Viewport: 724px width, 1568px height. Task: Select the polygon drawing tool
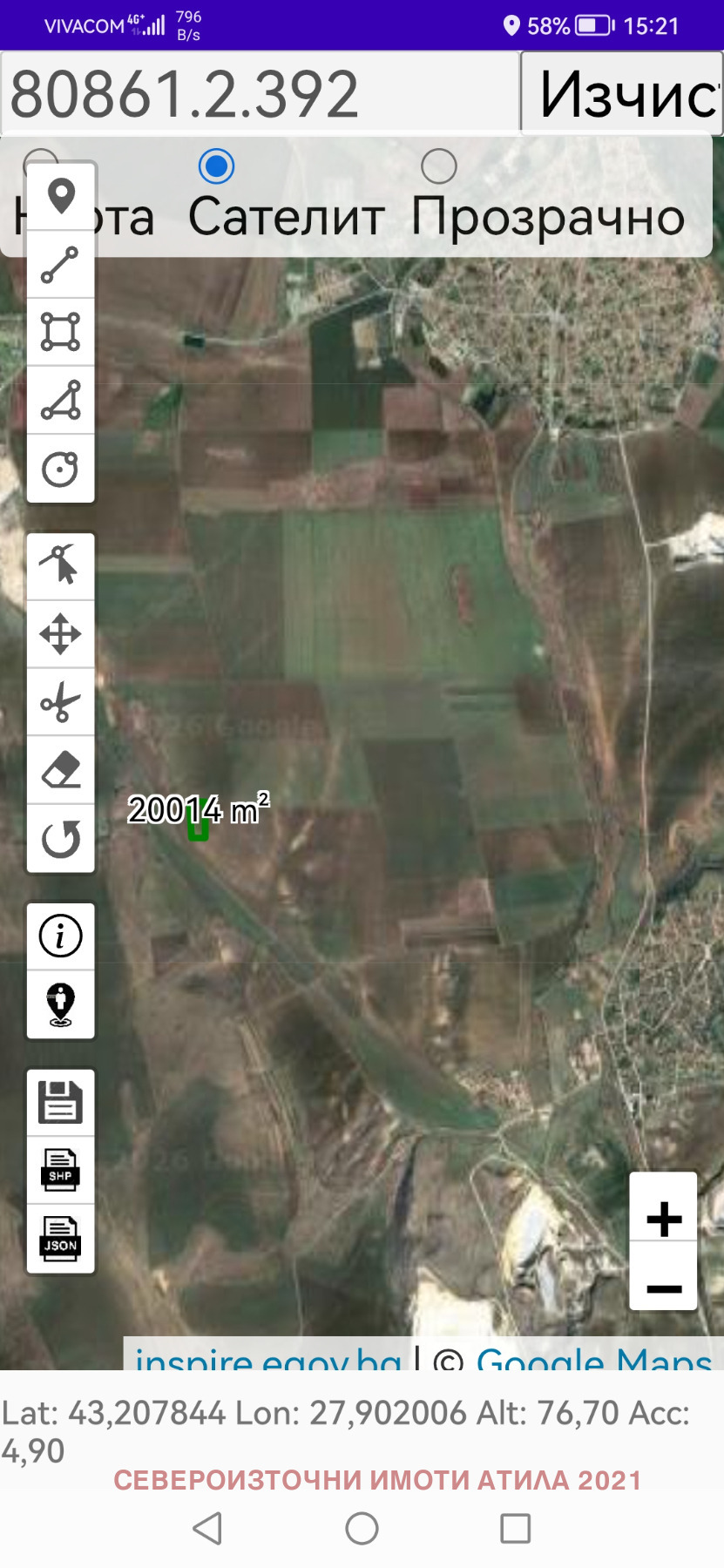(60, 400)
